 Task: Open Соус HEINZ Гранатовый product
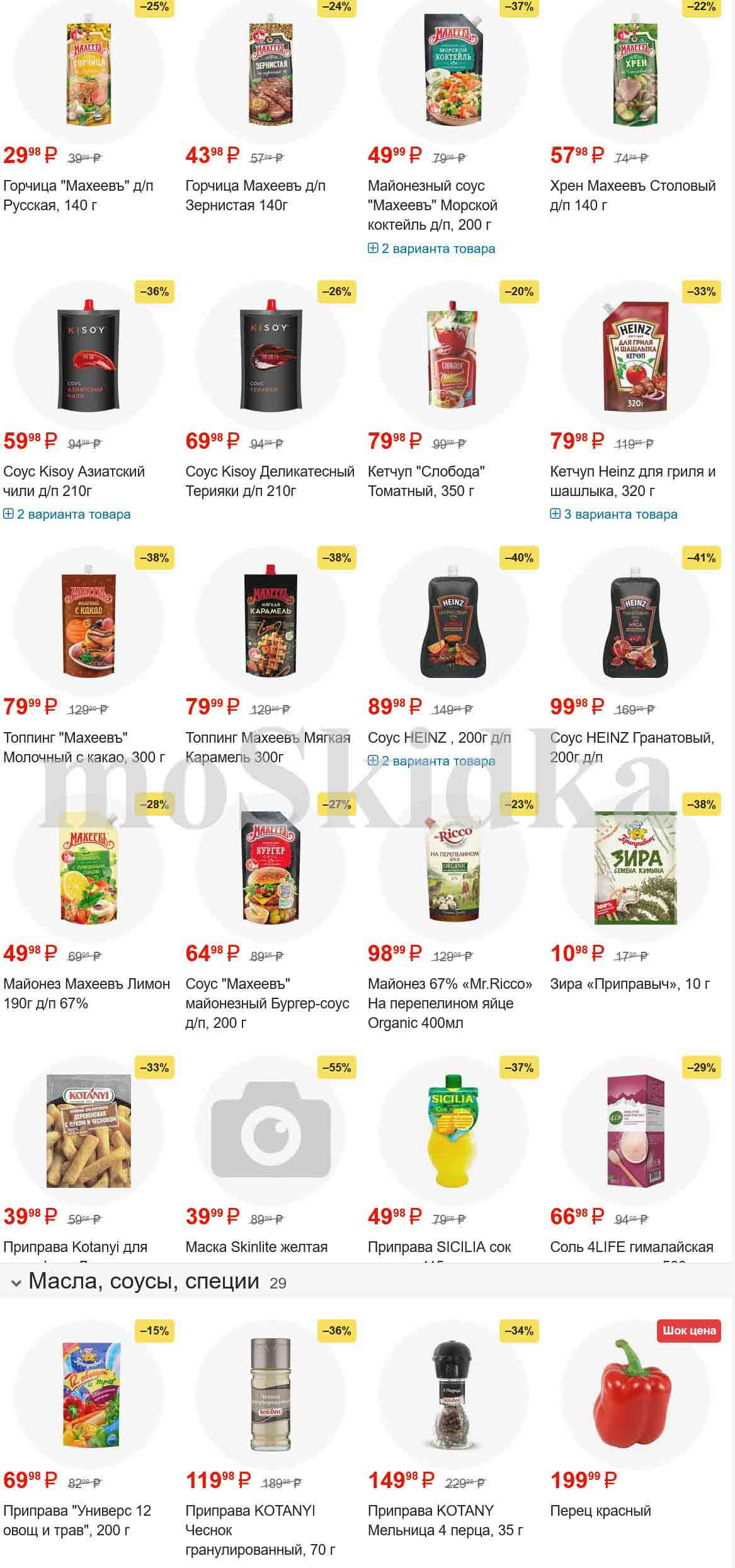coord(632,747)
